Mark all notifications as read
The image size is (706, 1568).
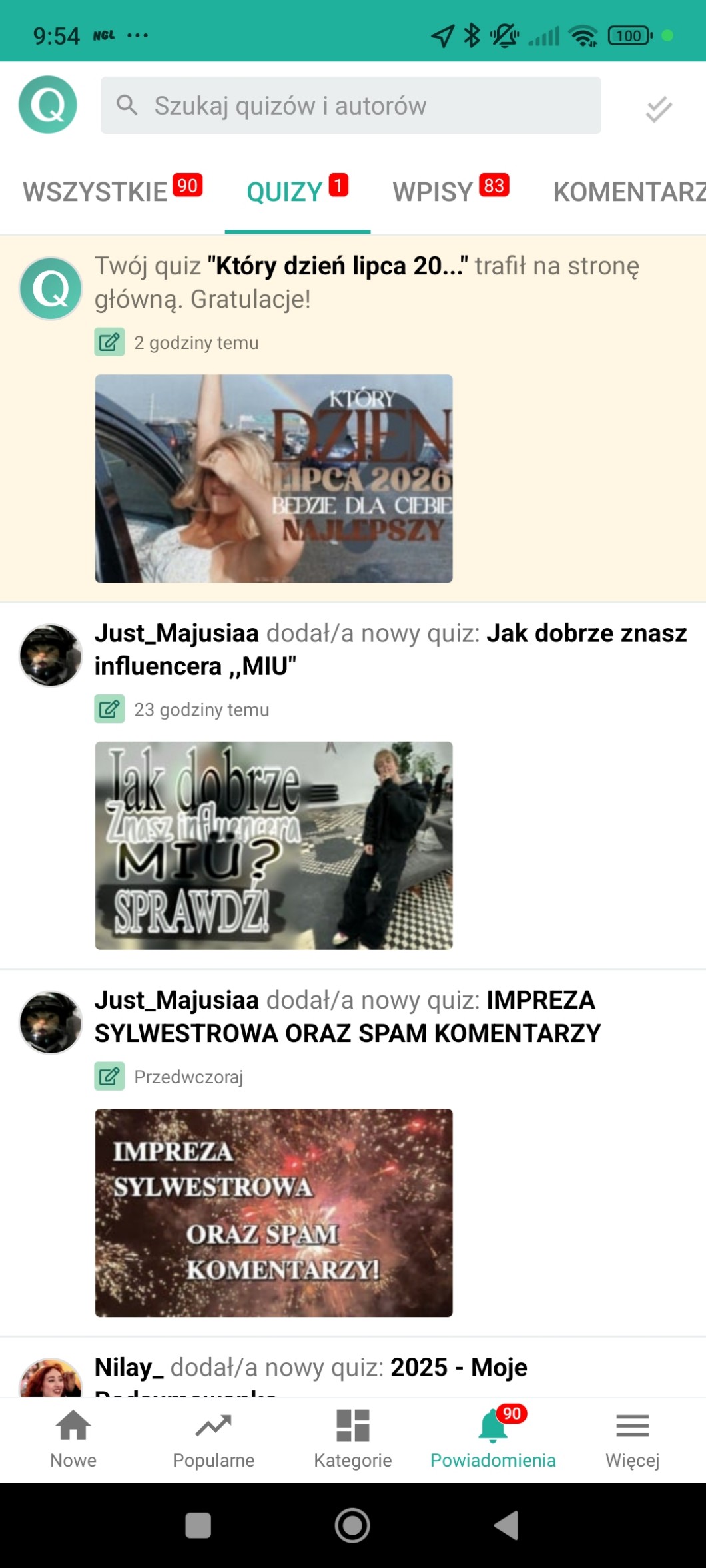click(x=658, y=108)
